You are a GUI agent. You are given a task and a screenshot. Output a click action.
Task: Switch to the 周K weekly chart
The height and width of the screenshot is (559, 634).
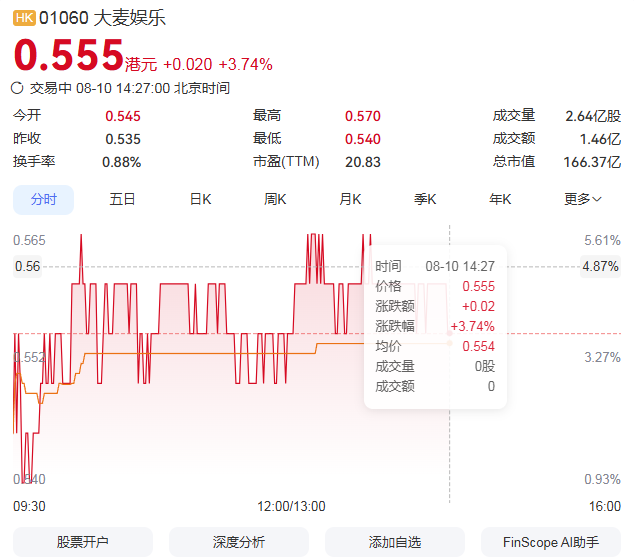(275, 200)
